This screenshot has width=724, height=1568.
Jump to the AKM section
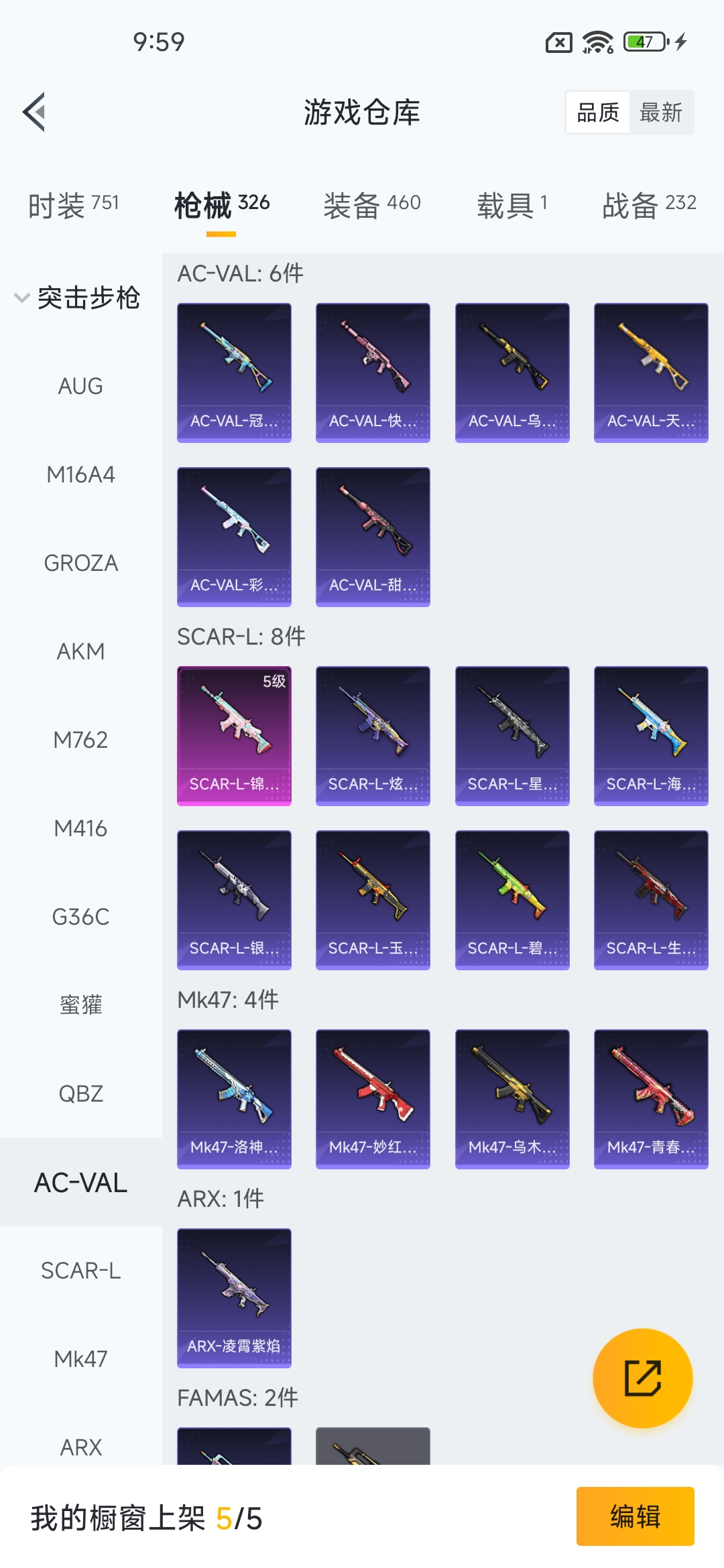(80, 651)
